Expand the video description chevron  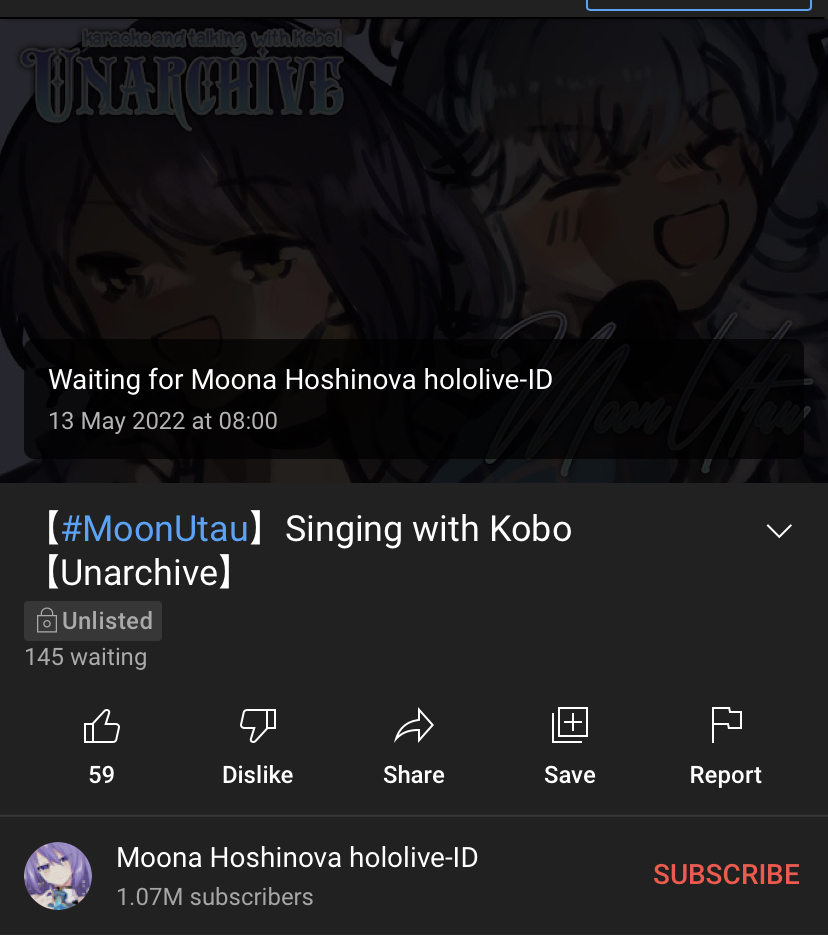pos(778,531)
